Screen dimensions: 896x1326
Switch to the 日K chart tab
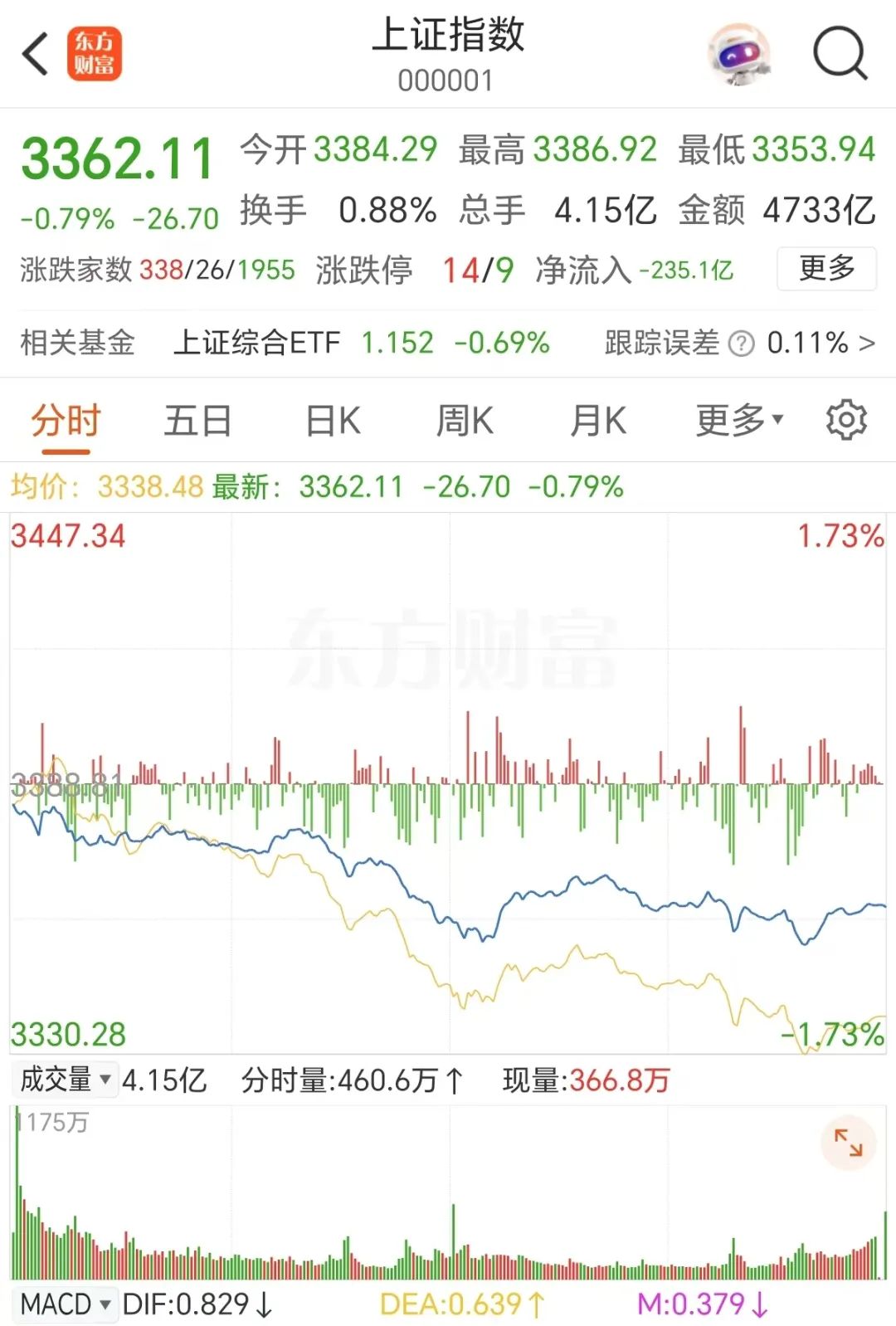coord(333,421)
